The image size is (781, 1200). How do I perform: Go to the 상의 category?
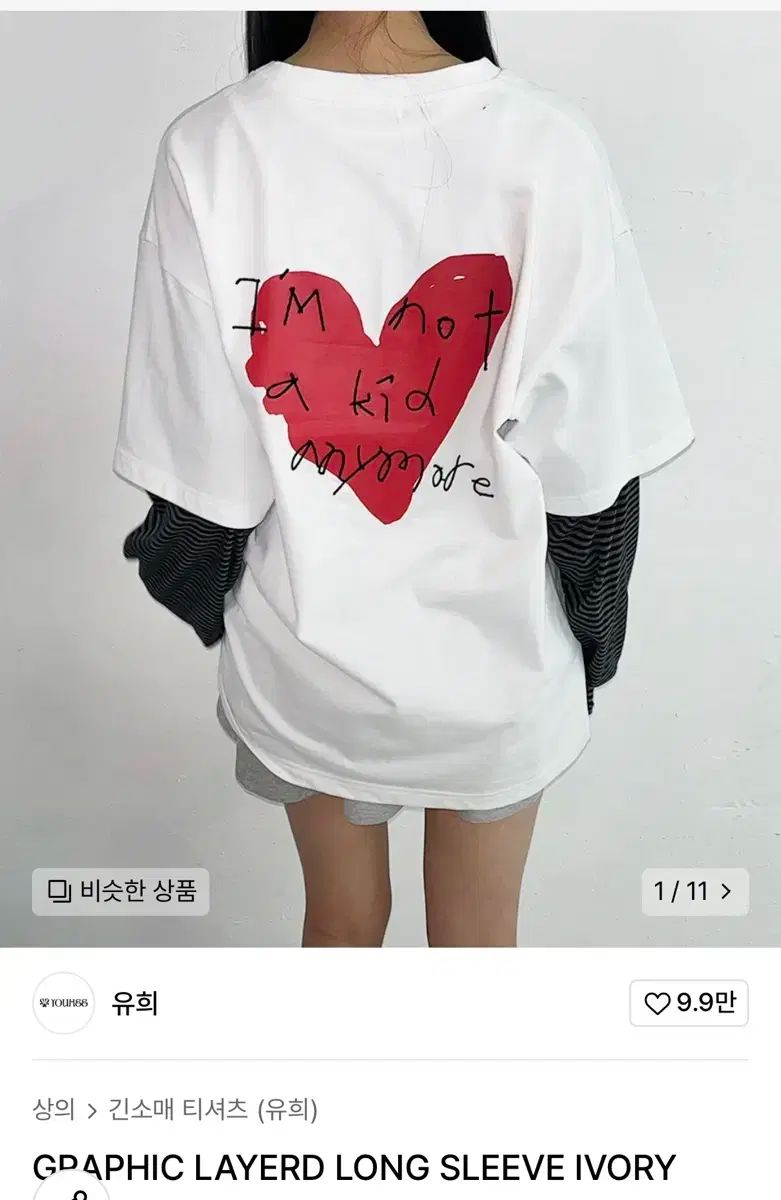pos(53,1109)
